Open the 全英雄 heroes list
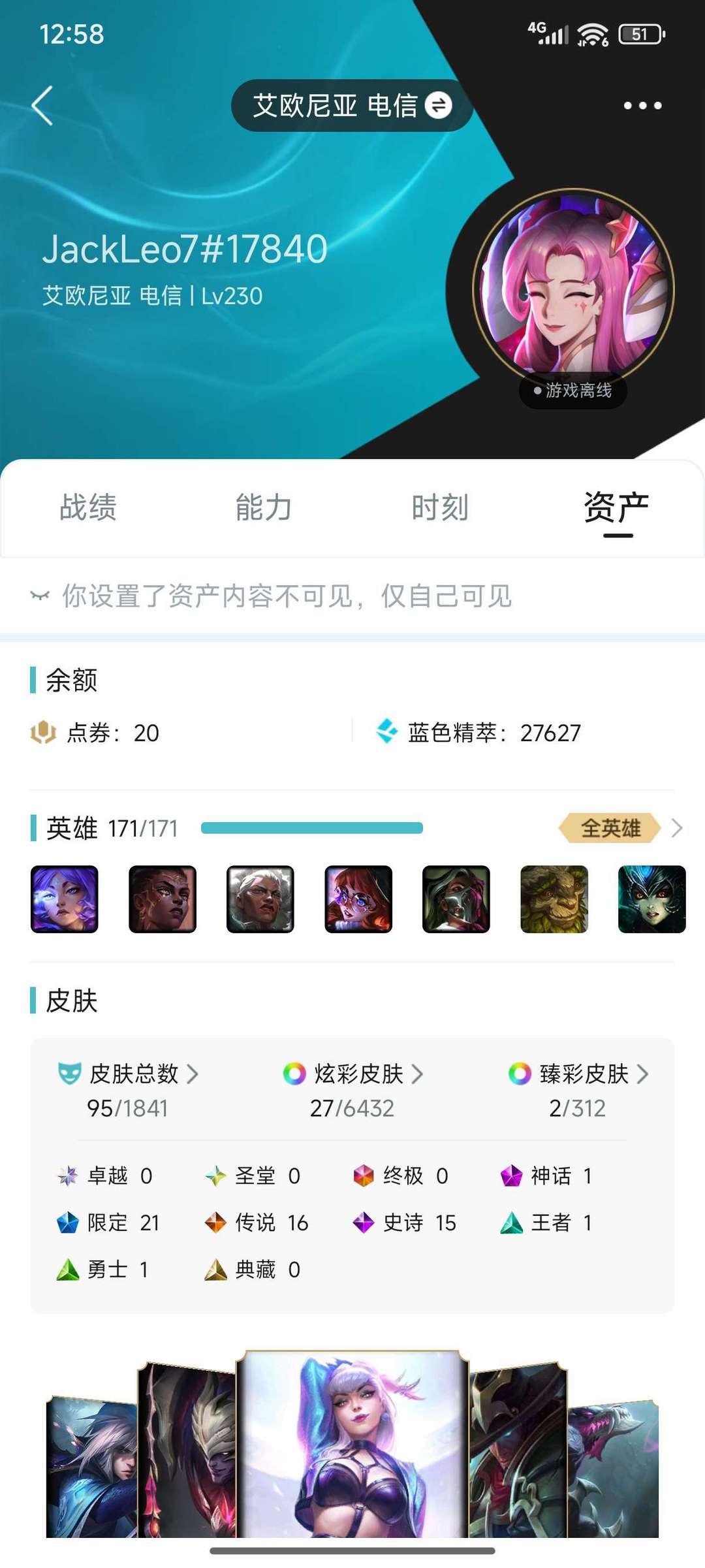Viewport: 705px width, 1568px height. 620,828
